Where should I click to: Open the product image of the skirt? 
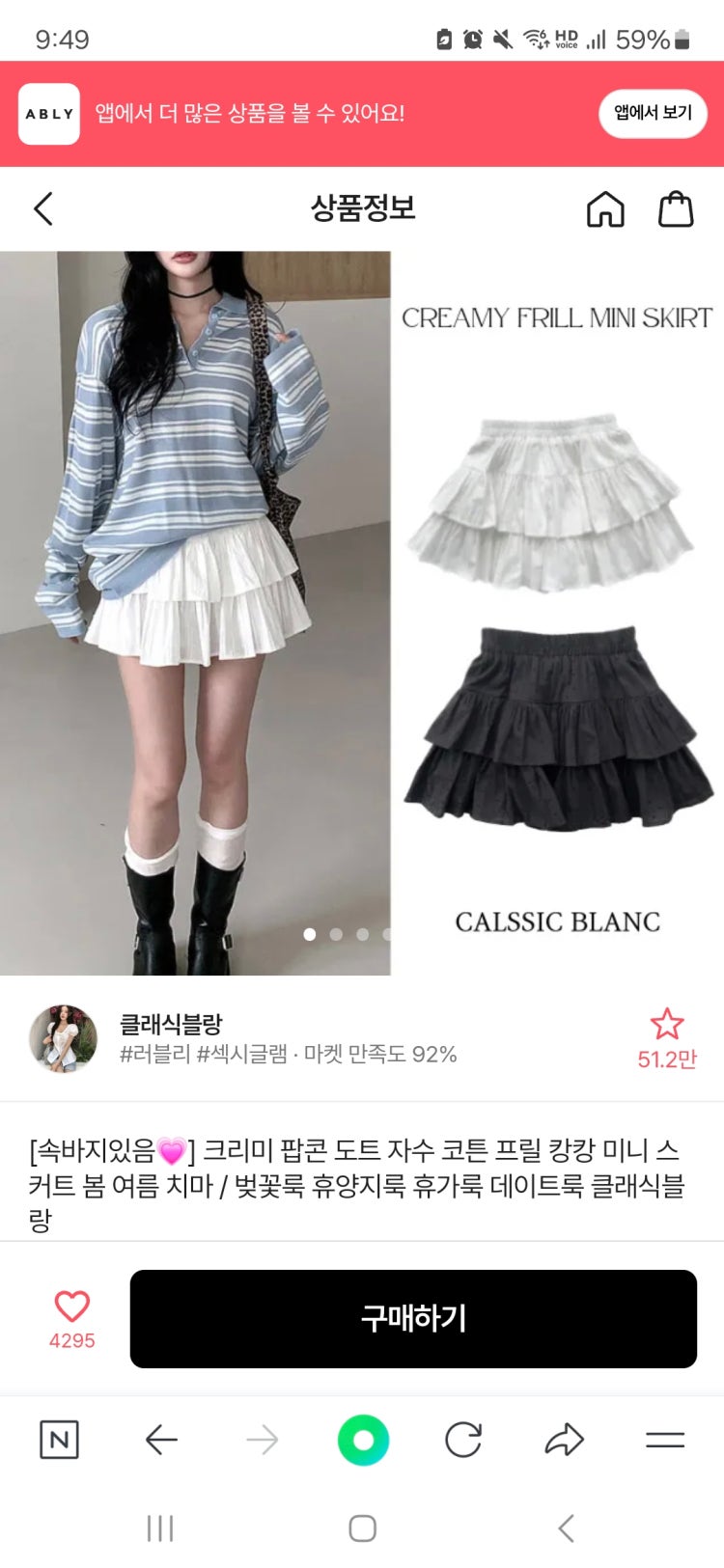coord(362,613)
